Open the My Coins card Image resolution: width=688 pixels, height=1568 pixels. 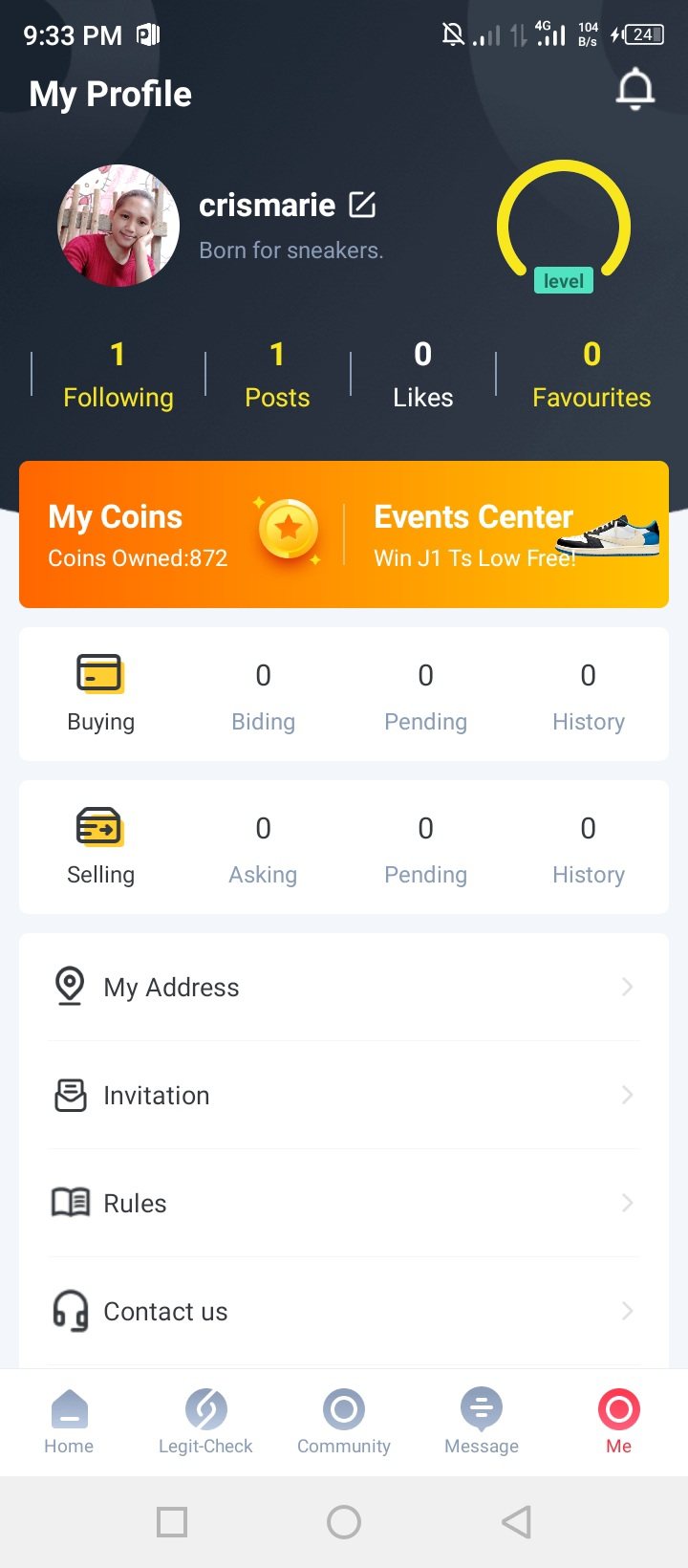tap(182, 534)
